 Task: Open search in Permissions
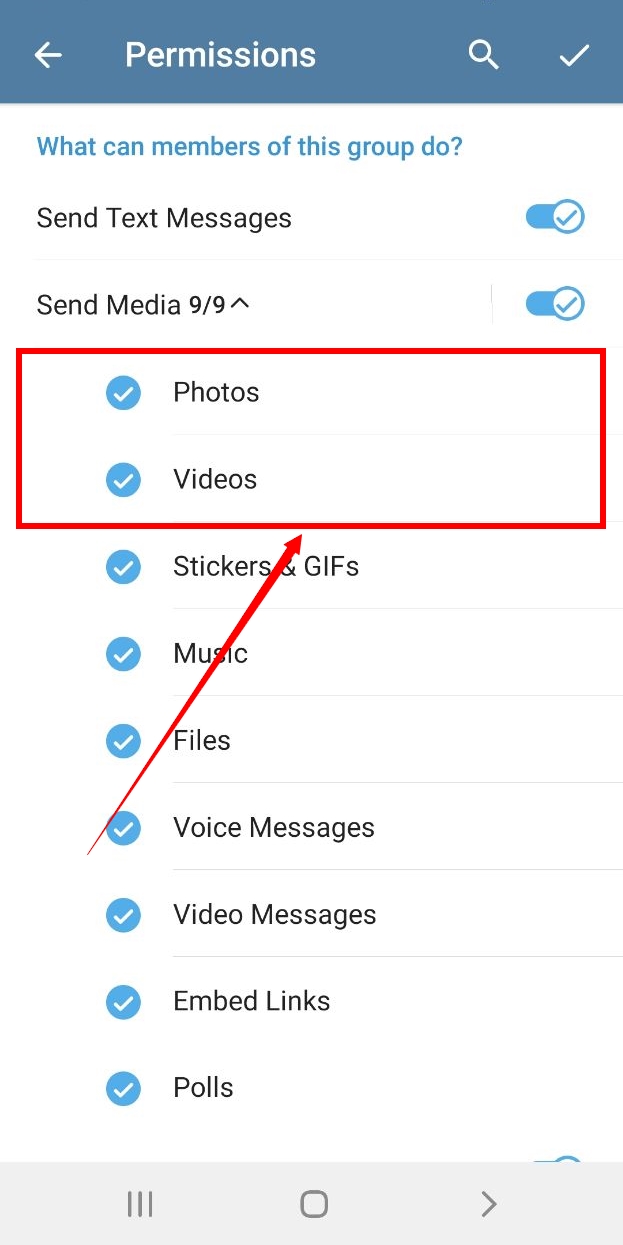(484, 55)
